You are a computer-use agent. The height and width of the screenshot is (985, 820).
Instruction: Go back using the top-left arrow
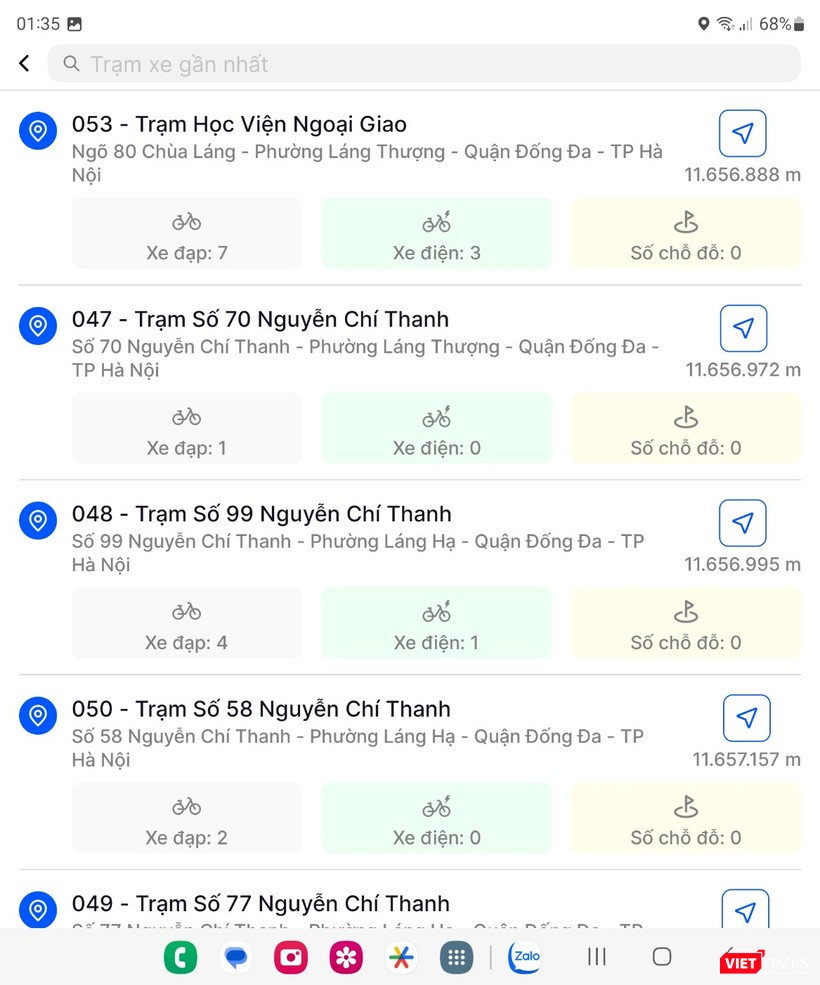24,64
